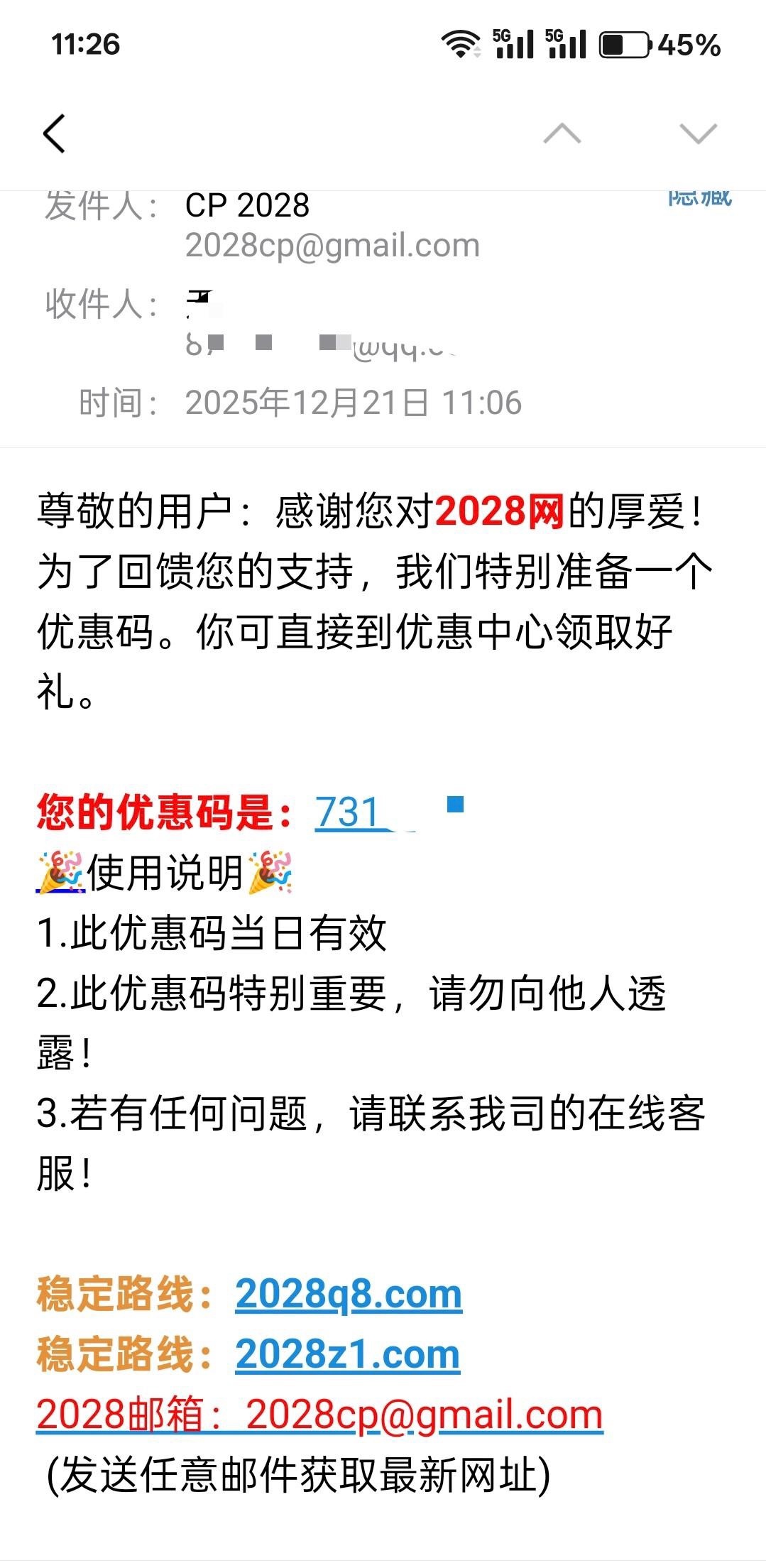Tap the 隐藏 link to hide details
This screenshot has width=766, height=1568.
[699, 198]
